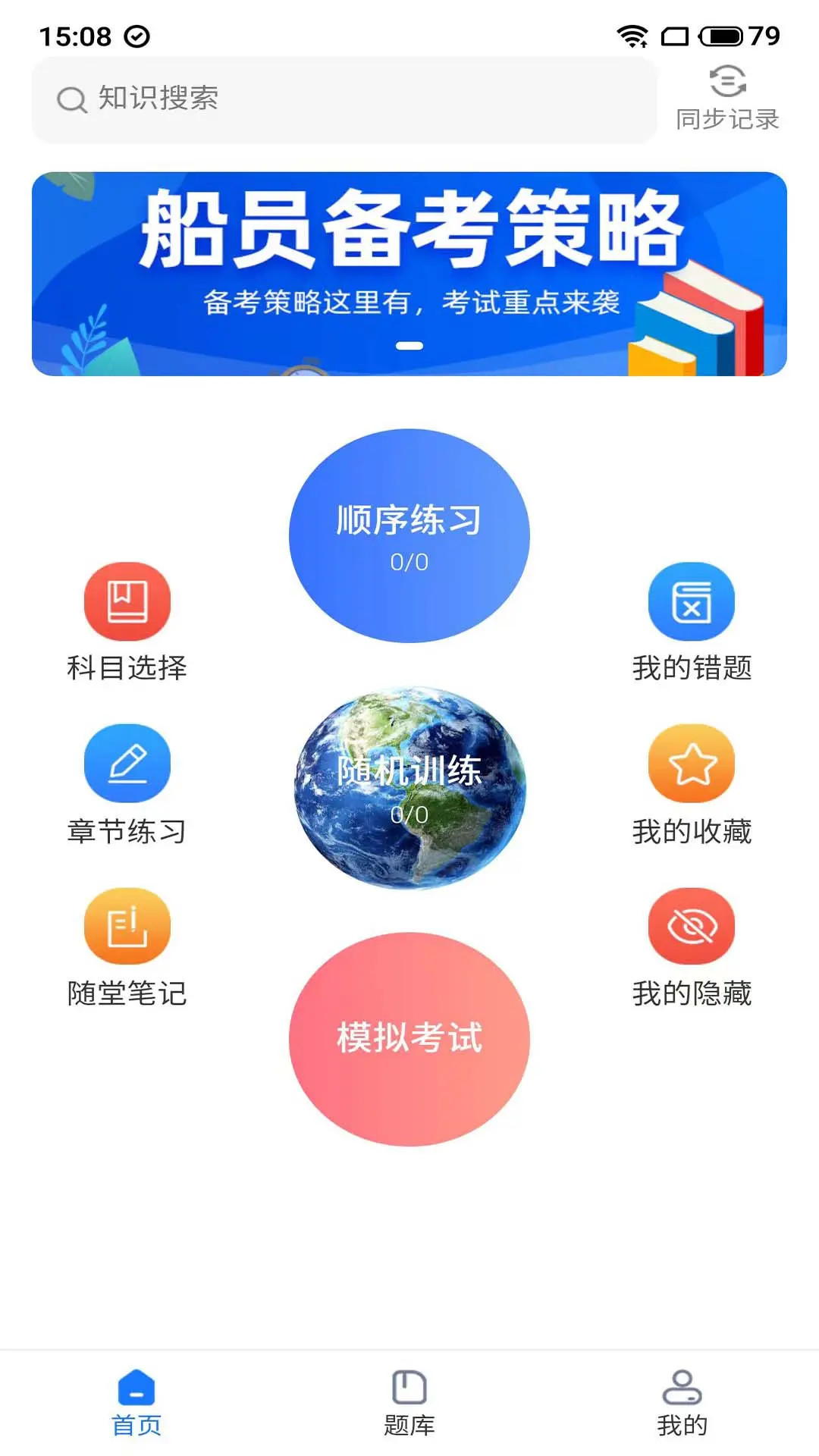Open the 科目选择 subject selection icon
The width and height of the screenshot is (819, 1456).
coord(127,603)
